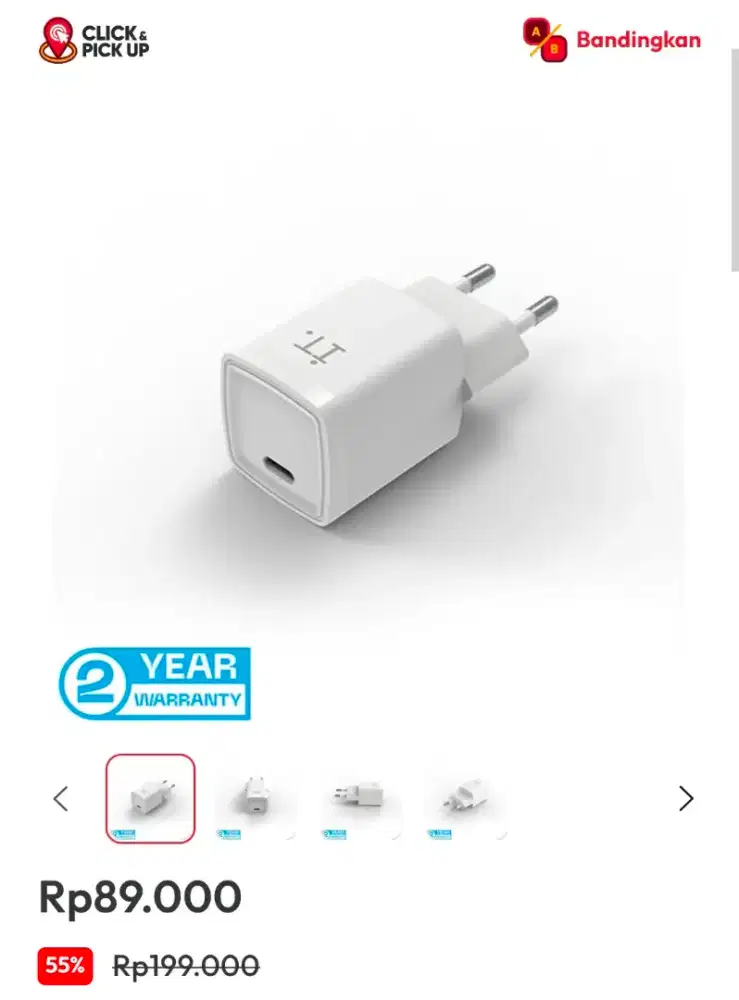This screenshot has width=739, height=1000.
Task: Collapse the carousel via the left arrow control
Action: 61,799
